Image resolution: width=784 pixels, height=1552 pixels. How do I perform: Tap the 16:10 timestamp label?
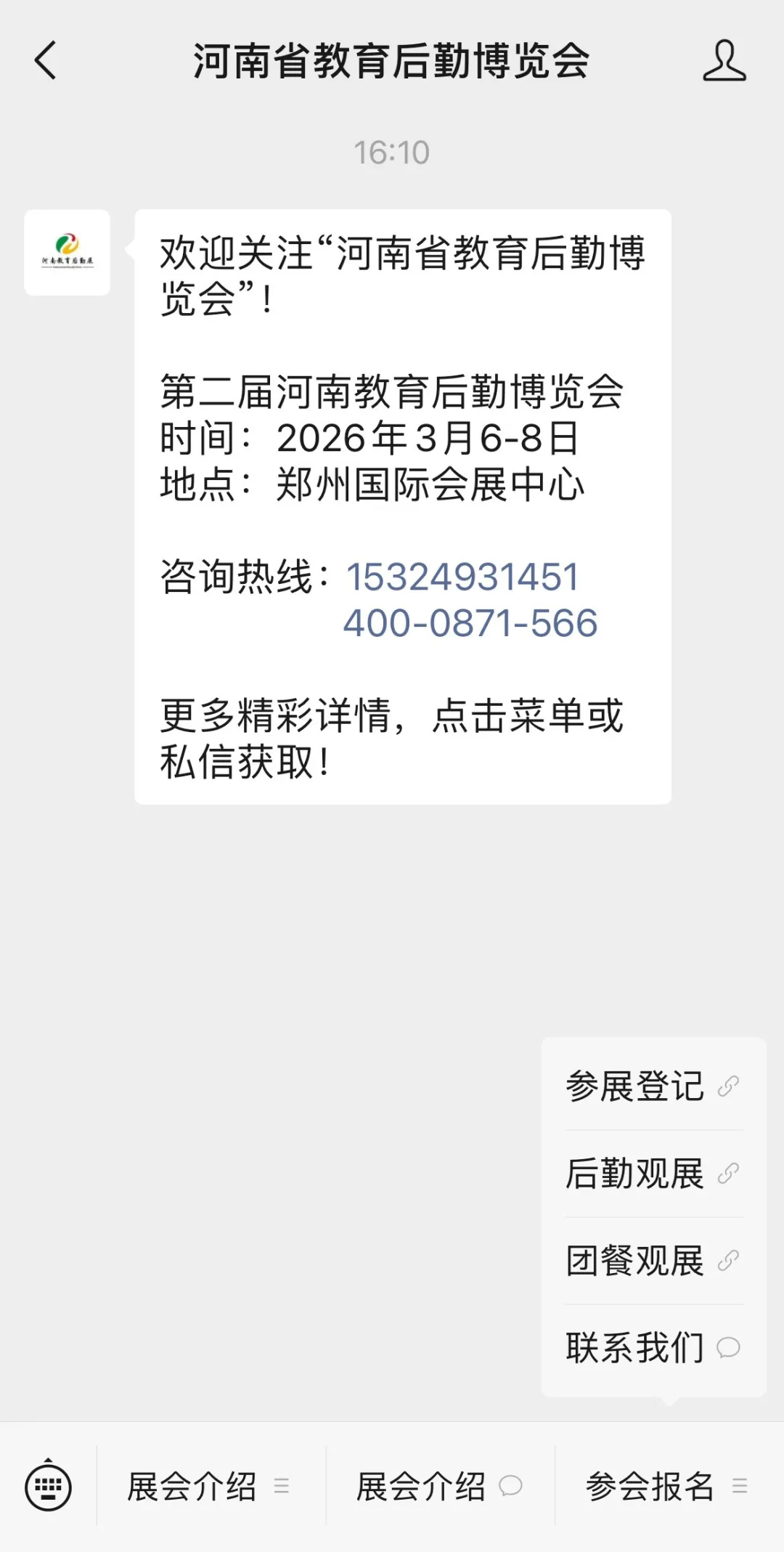(392, 153)
